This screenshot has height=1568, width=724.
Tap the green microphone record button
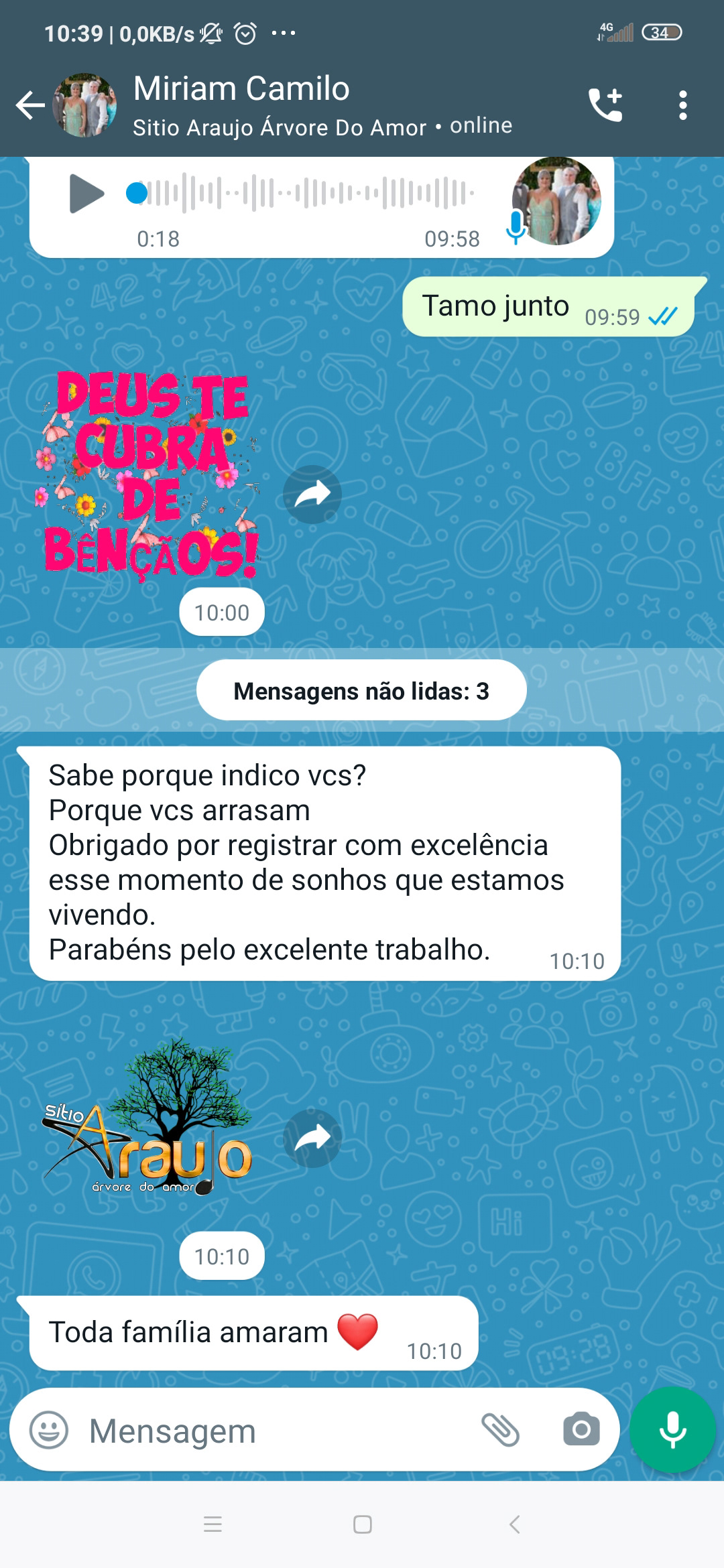tap(672, 1430)
